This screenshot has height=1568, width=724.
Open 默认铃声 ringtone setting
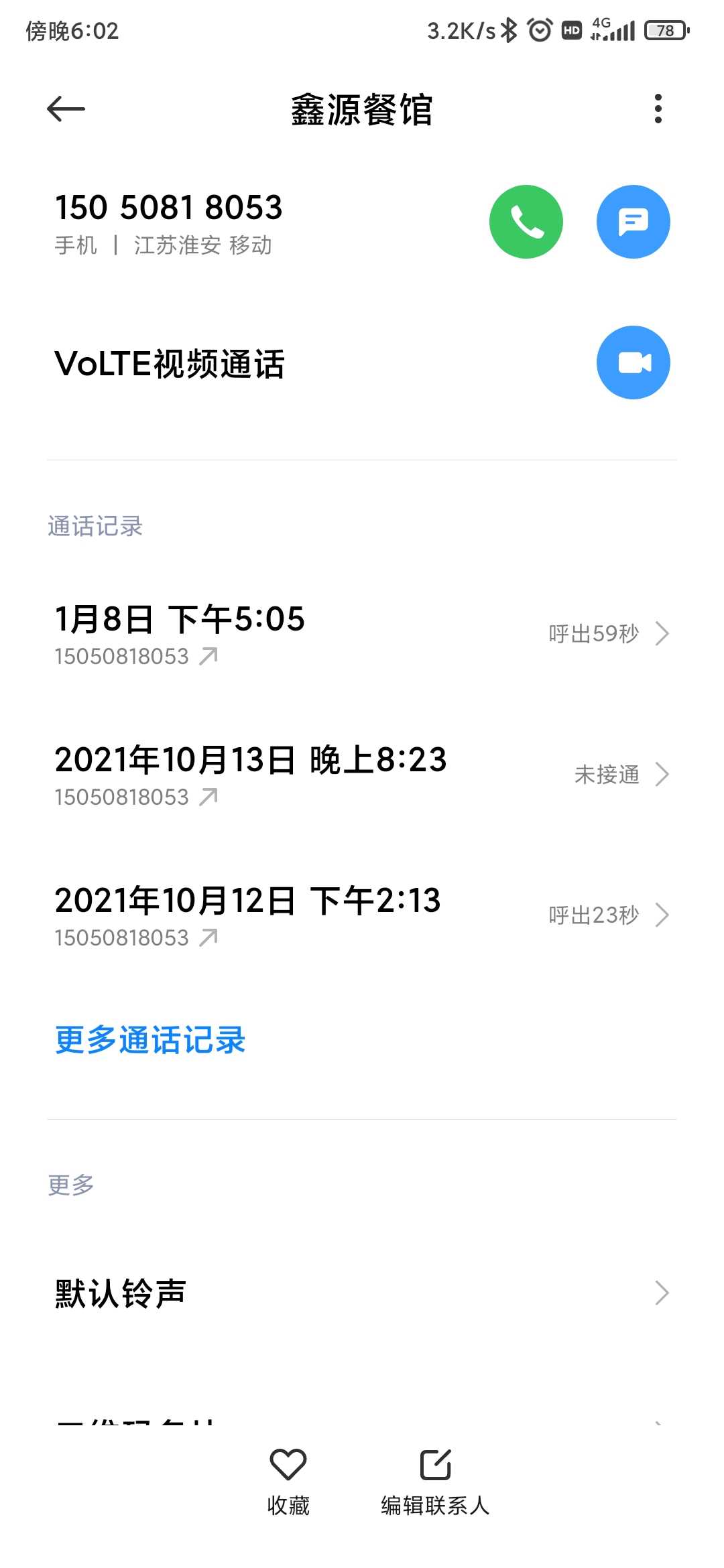click(x=362, y=1293)
